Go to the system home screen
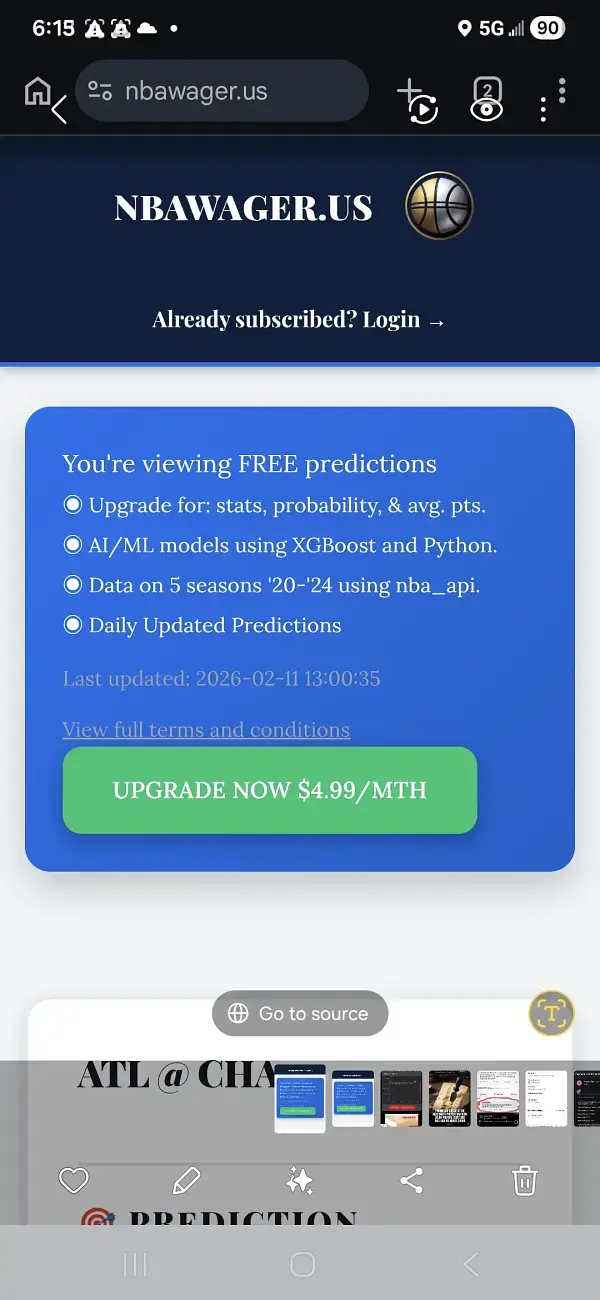600x1300 pixels. (x=302, y=1265)
